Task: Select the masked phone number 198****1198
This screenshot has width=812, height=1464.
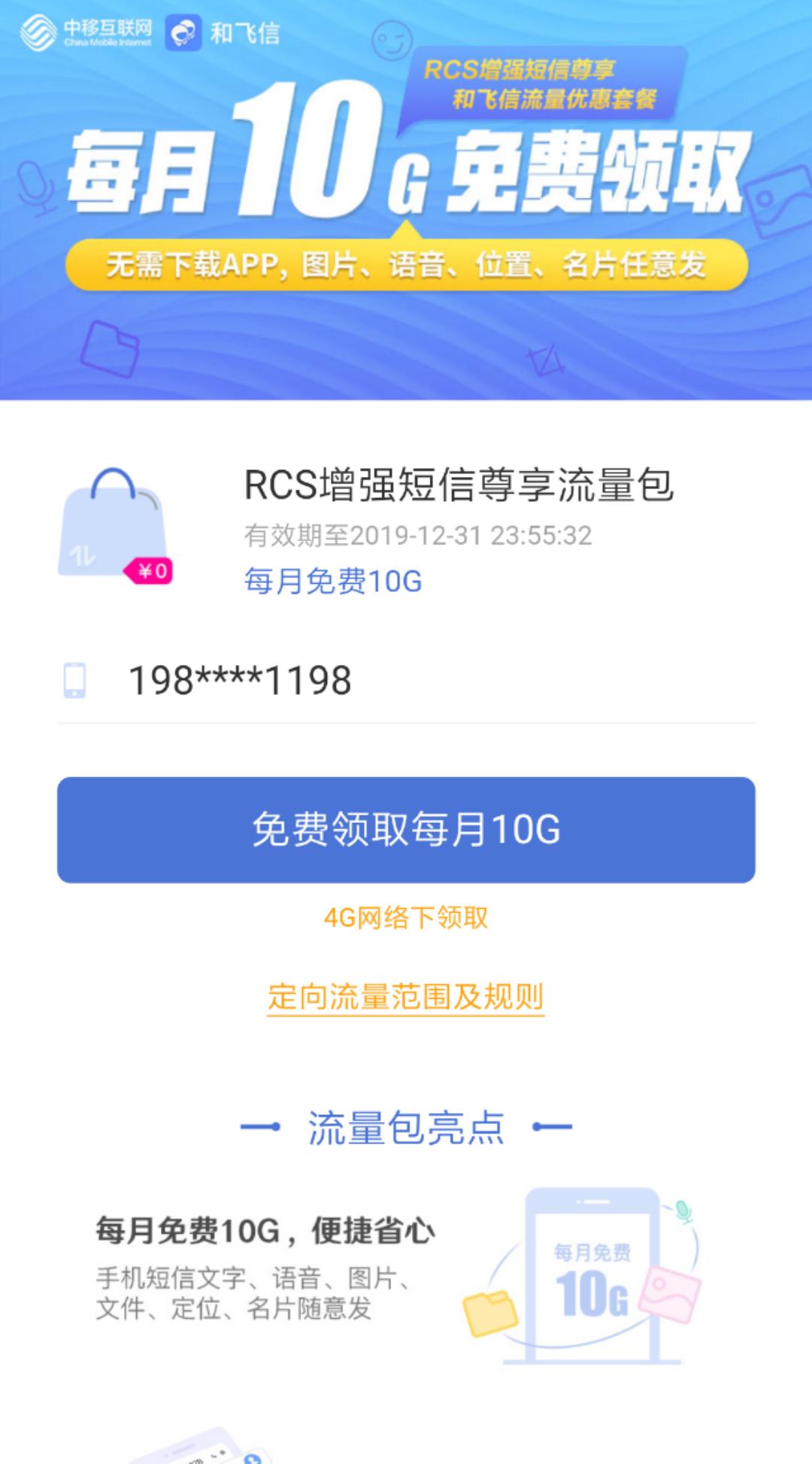Action: click(x=241, y=681)
